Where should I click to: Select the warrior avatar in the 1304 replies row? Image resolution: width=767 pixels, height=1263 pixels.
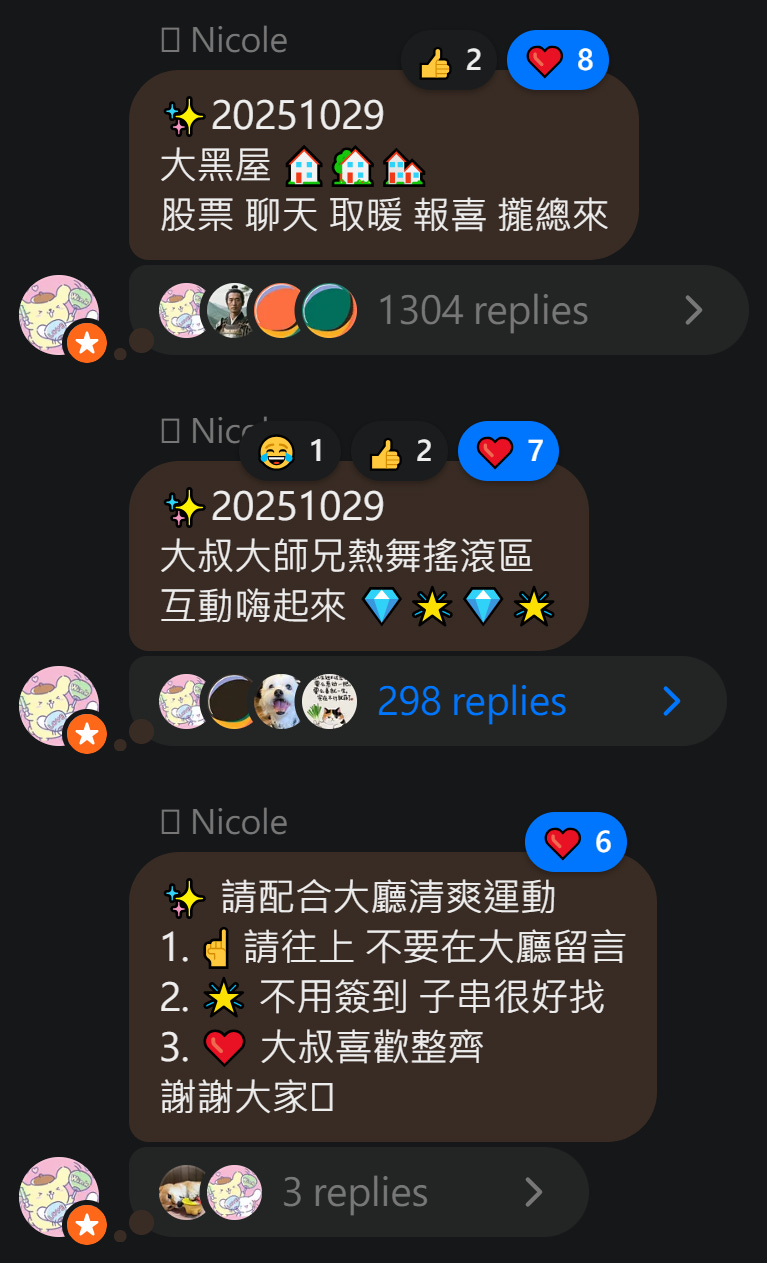coord(233,310)
